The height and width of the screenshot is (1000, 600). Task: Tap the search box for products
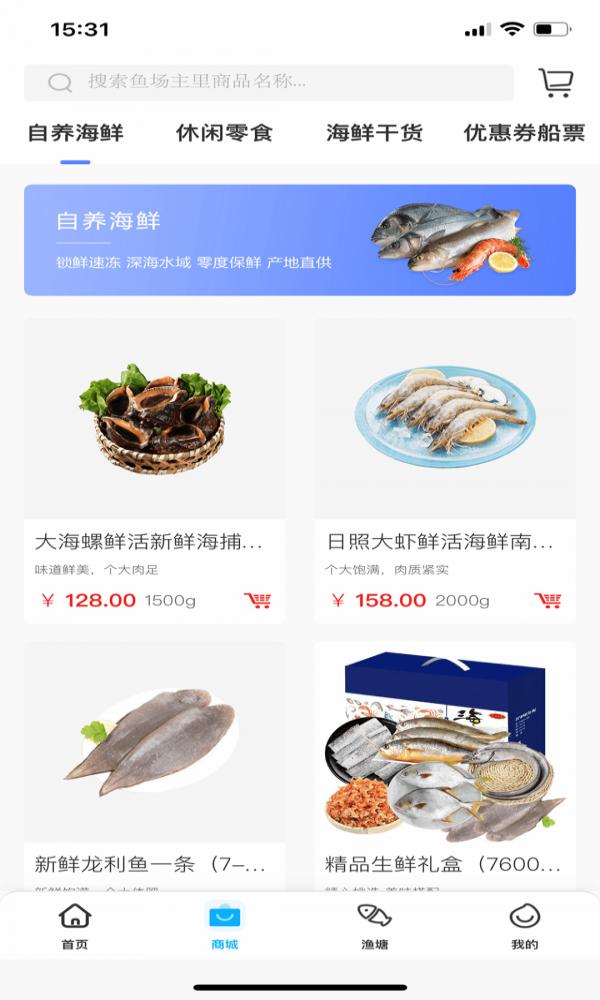coord(268,82)
